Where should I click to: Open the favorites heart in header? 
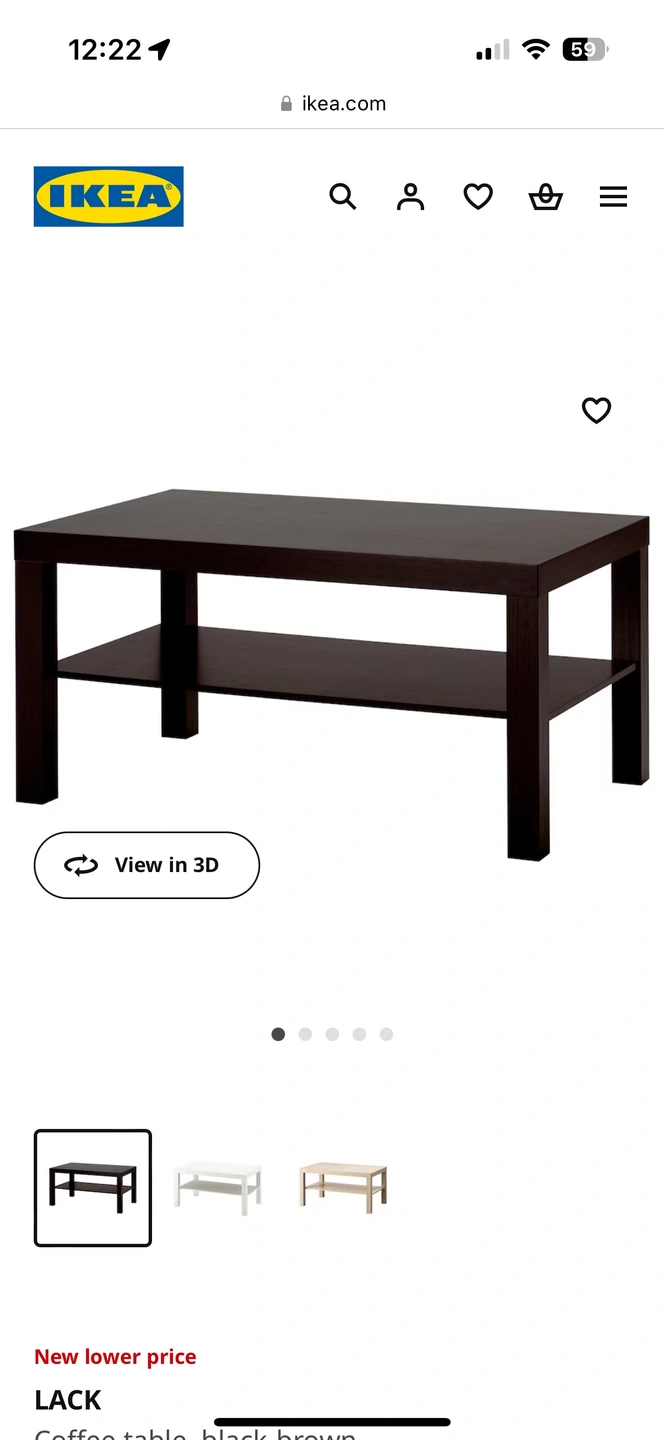(478, 197)
